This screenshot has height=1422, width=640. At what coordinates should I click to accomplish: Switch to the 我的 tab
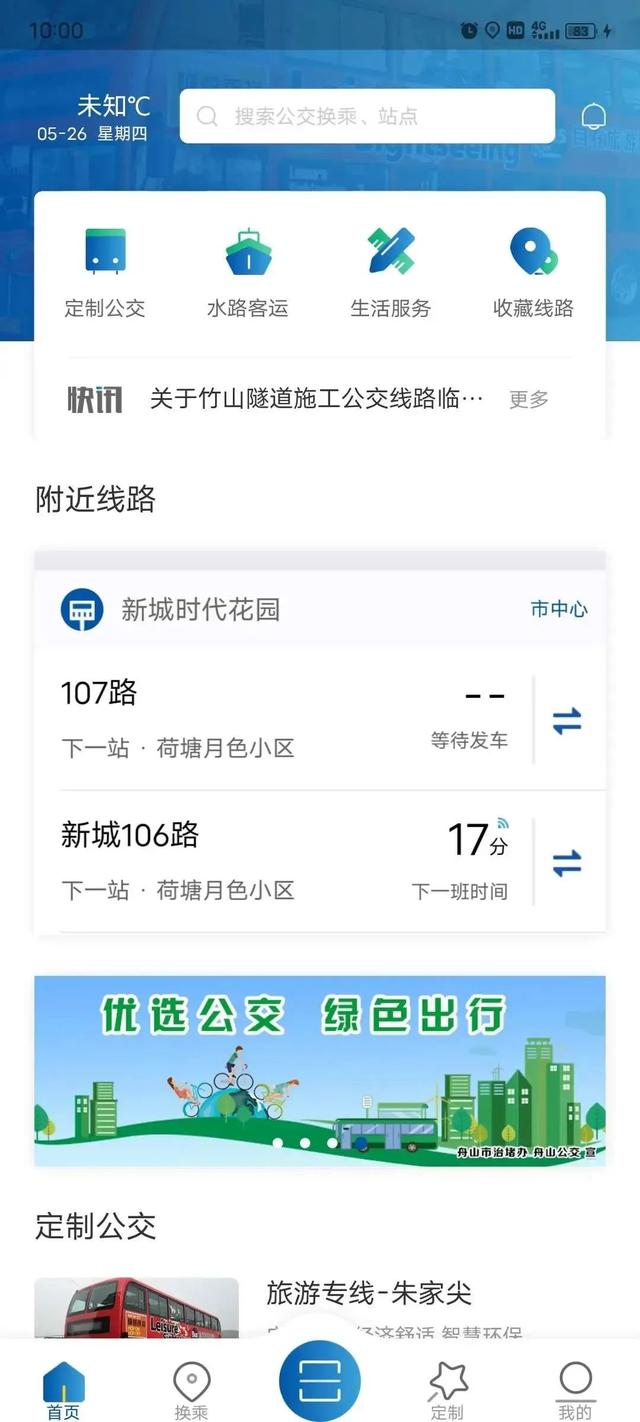click(575, 1390)
